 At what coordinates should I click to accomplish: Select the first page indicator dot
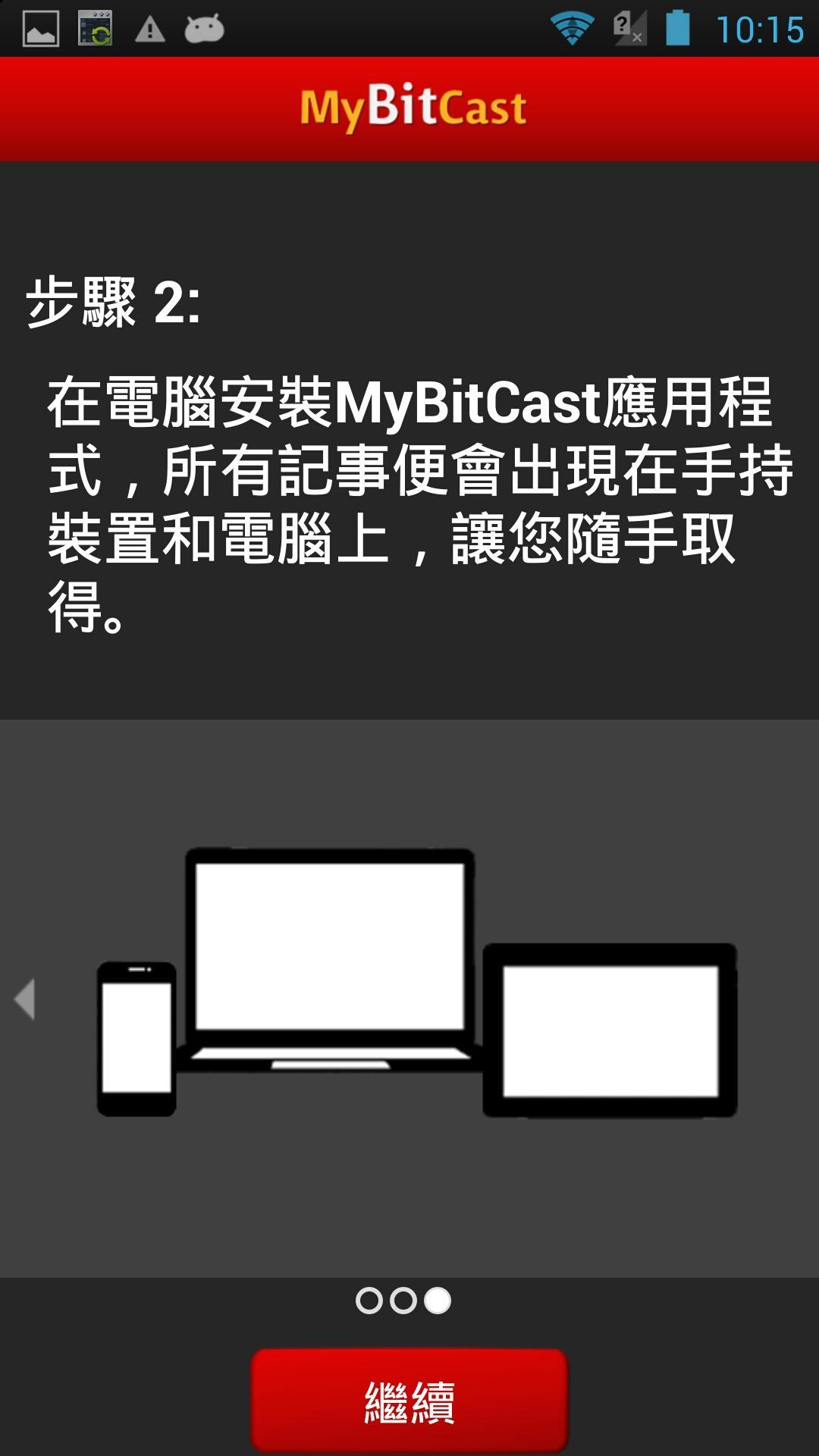(369, 1301)
